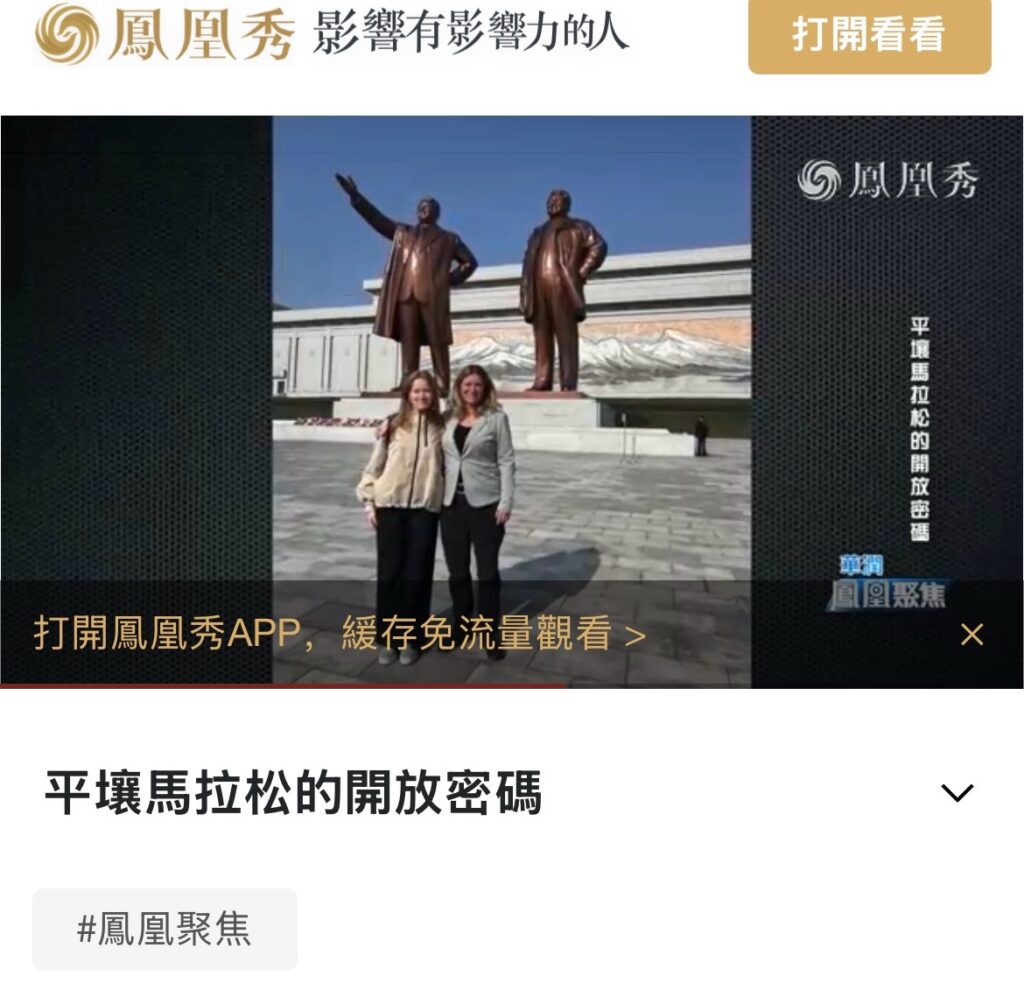Play the 平壤馬拉松的開放密碼 video
The width and height of the screenshot is (1024, 997).
[x=511, y=380]
